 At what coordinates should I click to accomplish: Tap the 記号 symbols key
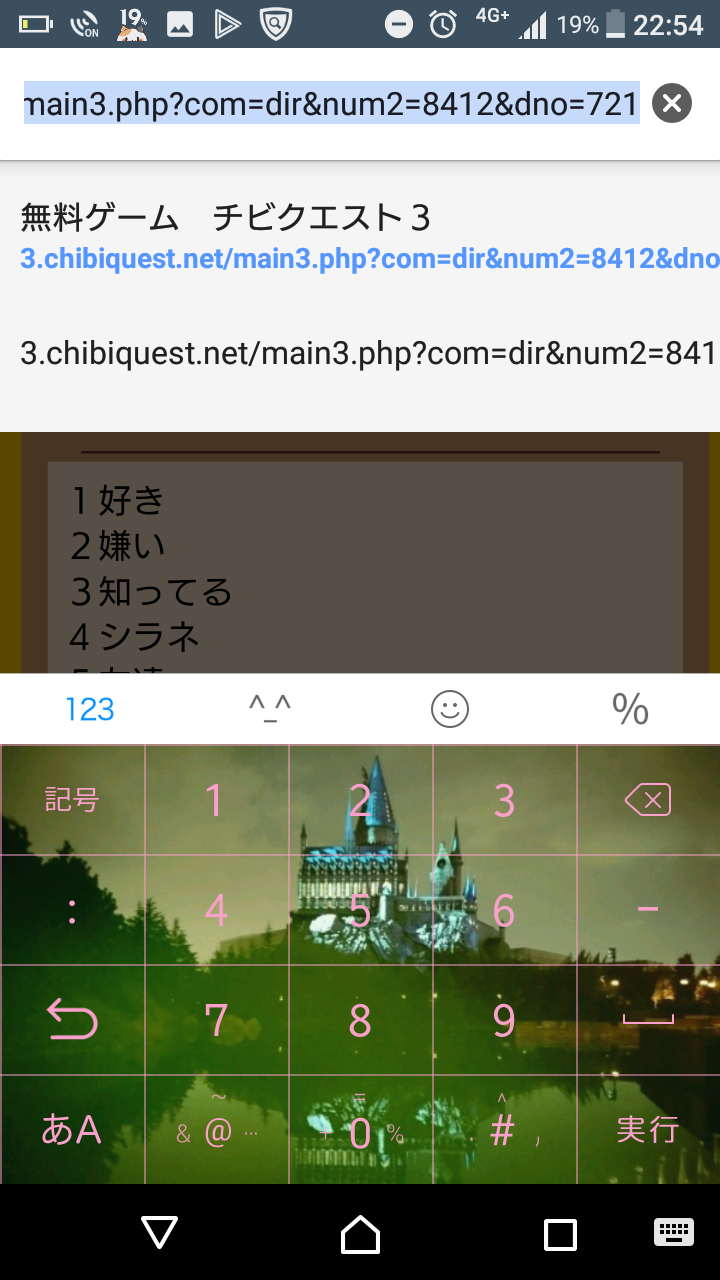click(x=72, y=800)
